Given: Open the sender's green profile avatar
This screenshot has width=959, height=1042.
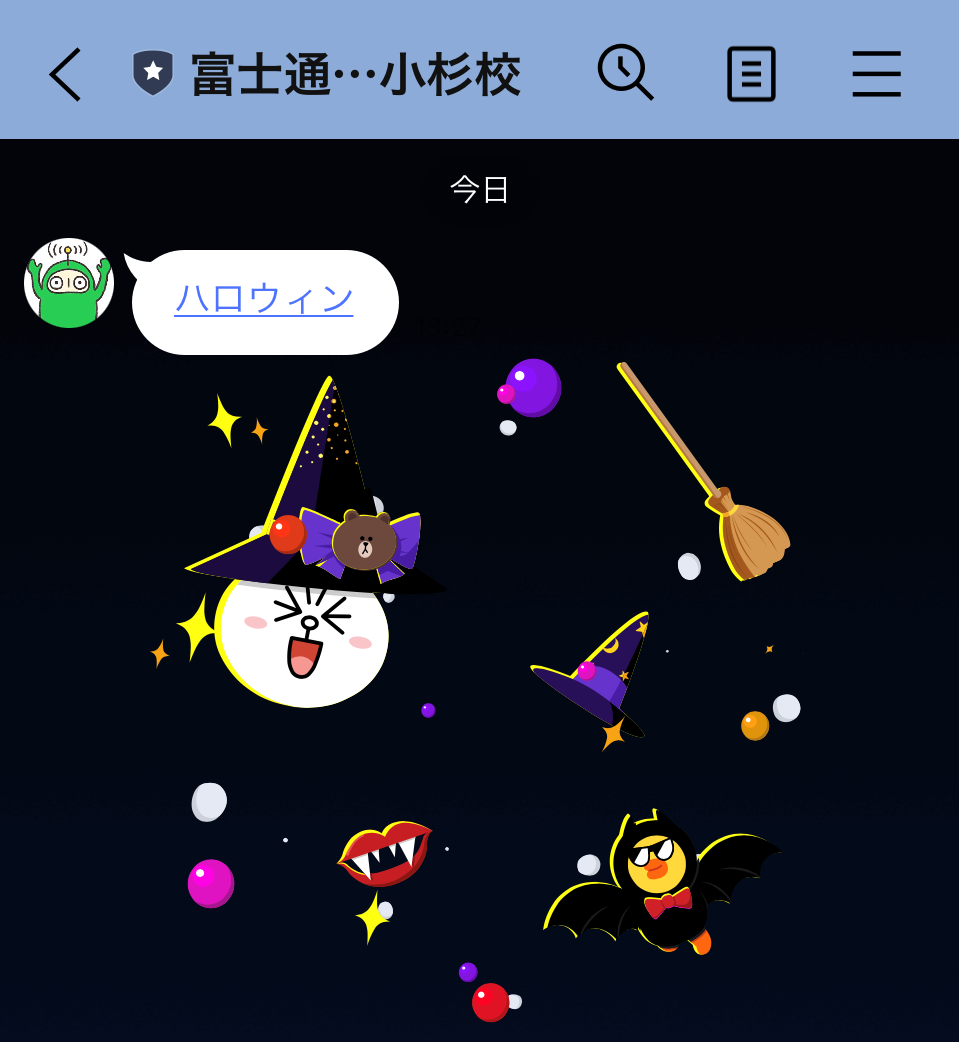Looking at the screenshot, I should 69,283.
